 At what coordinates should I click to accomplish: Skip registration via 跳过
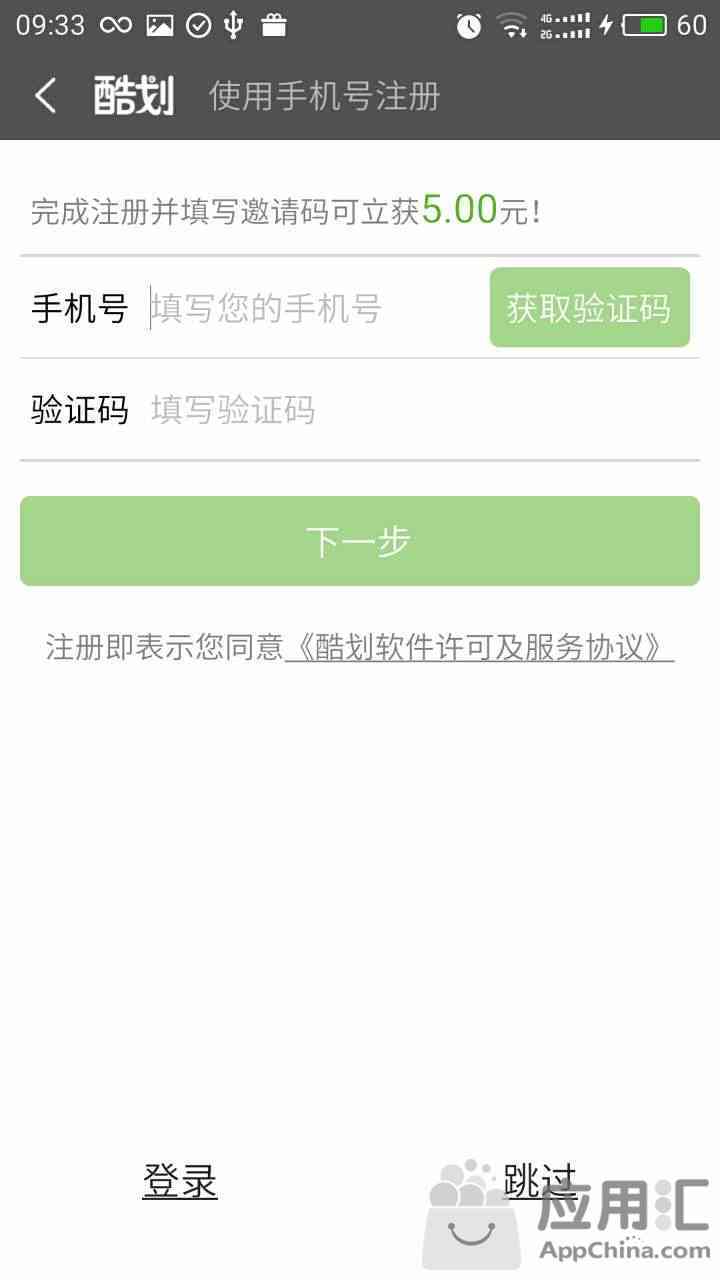tap(540, 1181)
